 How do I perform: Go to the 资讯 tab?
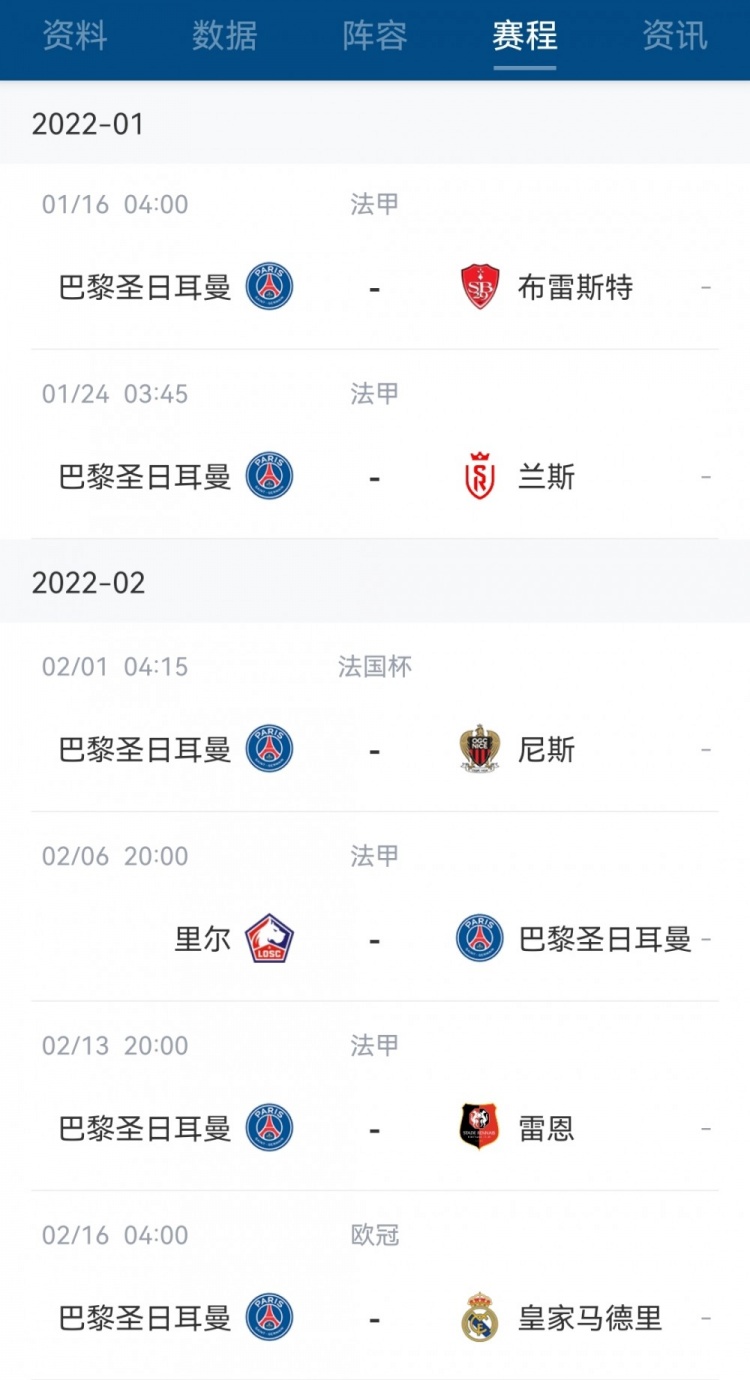tap(675, 37)
